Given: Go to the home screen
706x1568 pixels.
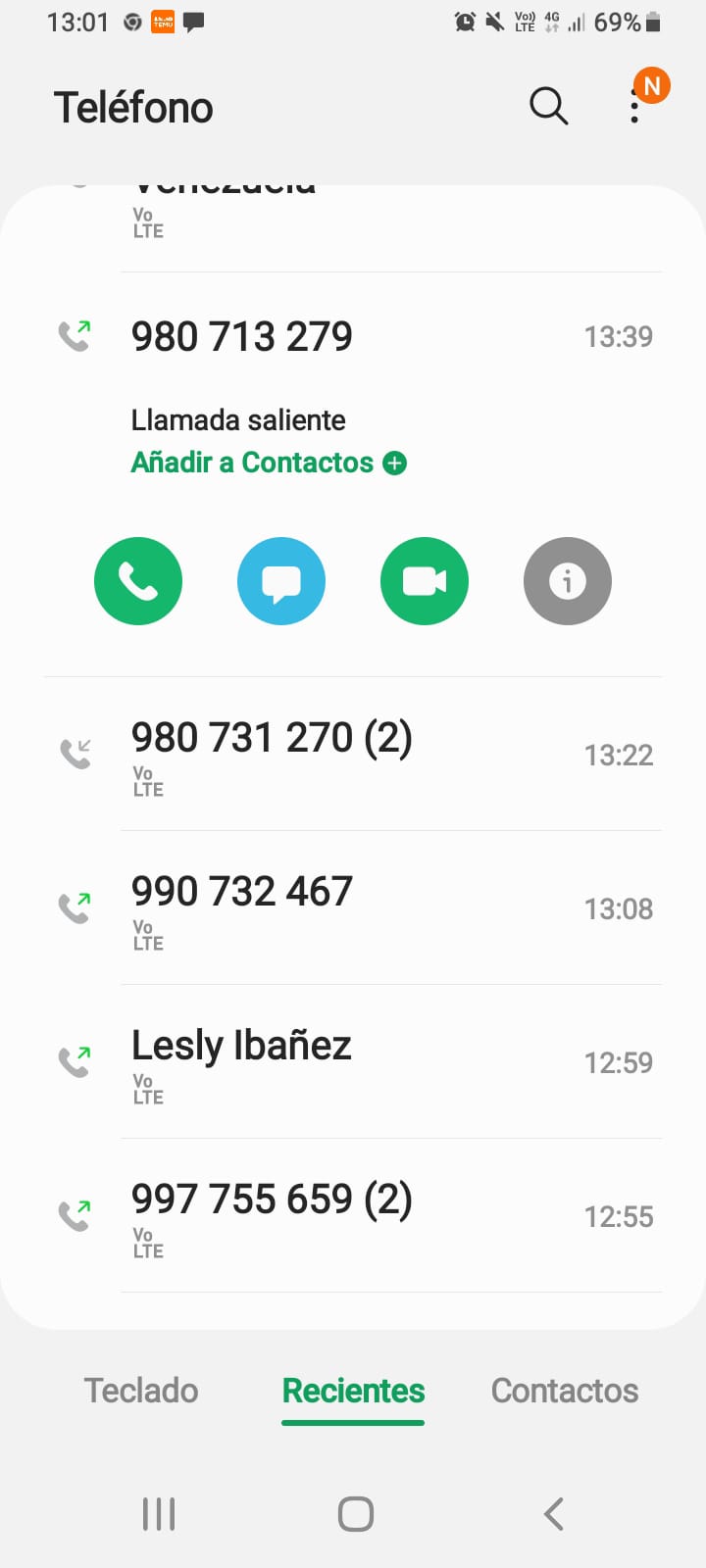Looking at the screenshot, I should 355,1514.
